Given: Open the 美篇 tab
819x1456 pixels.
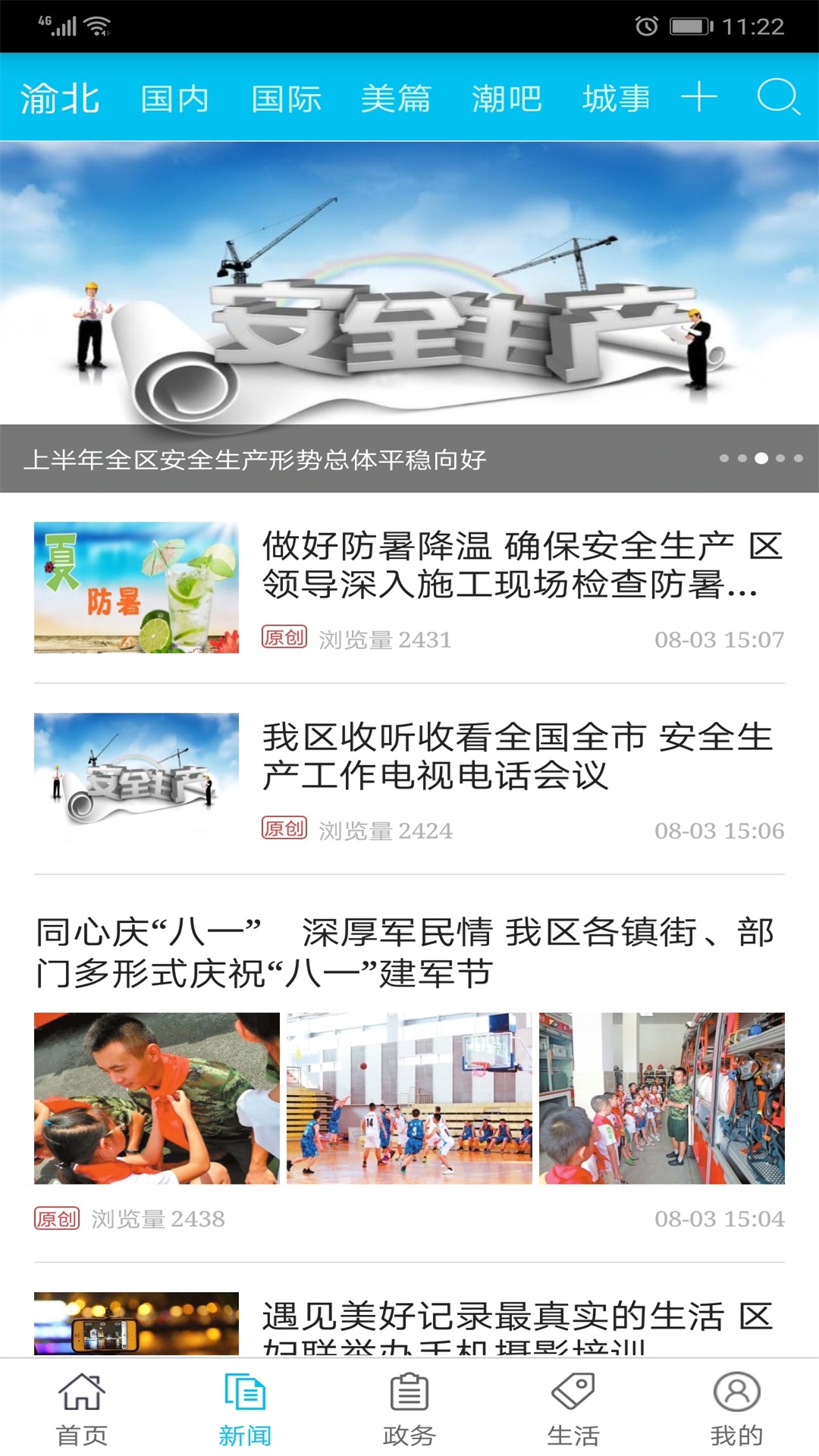Looking at the screenshot, I should 396,99.
